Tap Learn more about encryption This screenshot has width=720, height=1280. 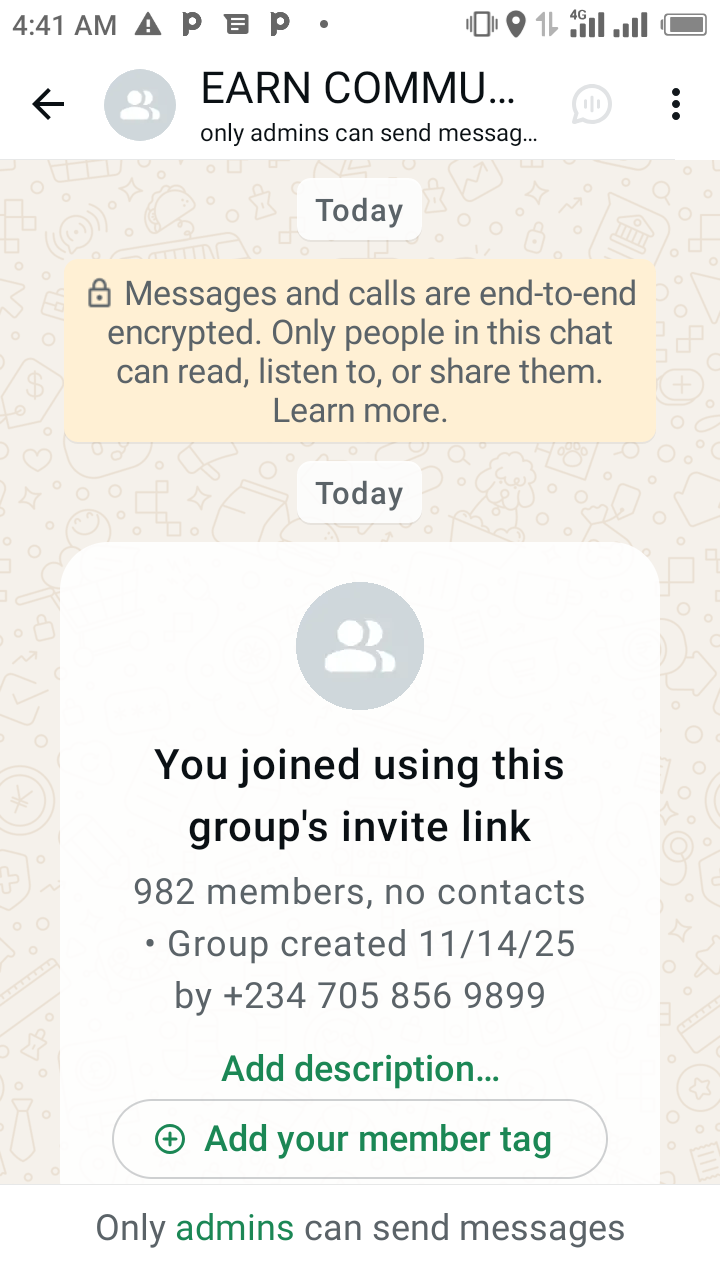[x=360, y=411]
